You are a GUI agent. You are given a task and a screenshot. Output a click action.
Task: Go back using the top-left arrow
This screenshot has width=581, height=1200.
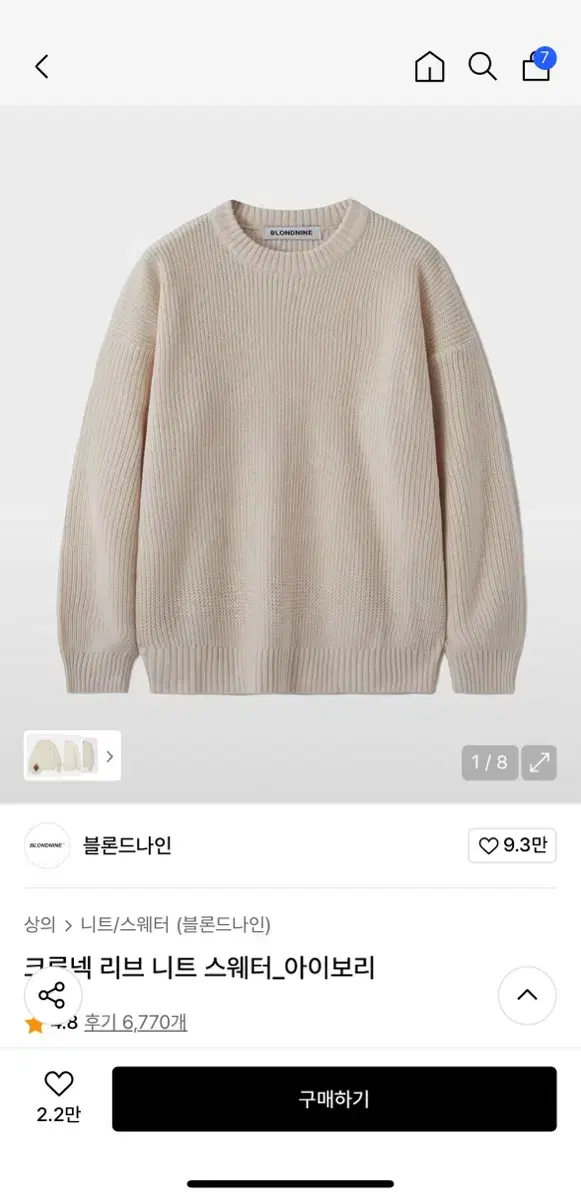(41, 67)
